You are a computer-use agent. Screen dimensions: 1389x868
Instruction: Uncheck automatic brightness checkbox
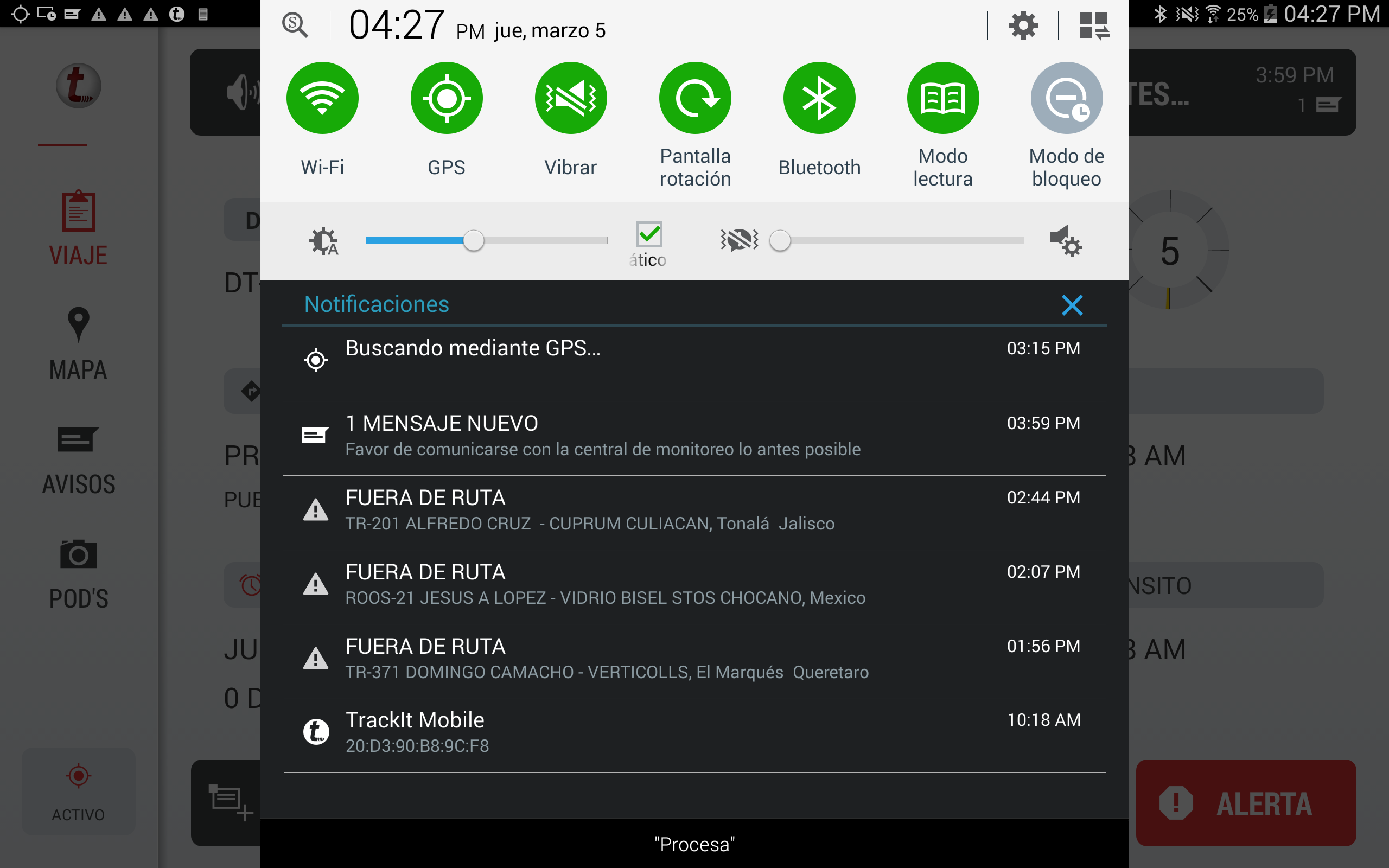point(649,234)
